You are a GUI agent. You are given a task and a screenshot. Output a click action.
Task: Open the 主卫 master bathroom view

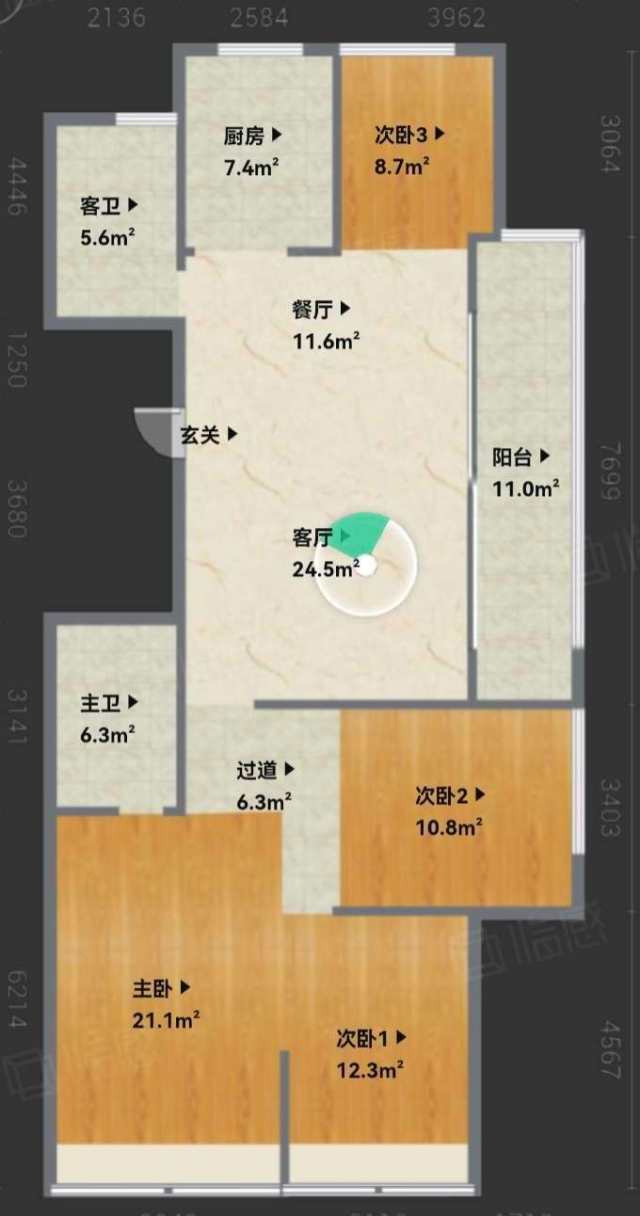pos(109,704)
